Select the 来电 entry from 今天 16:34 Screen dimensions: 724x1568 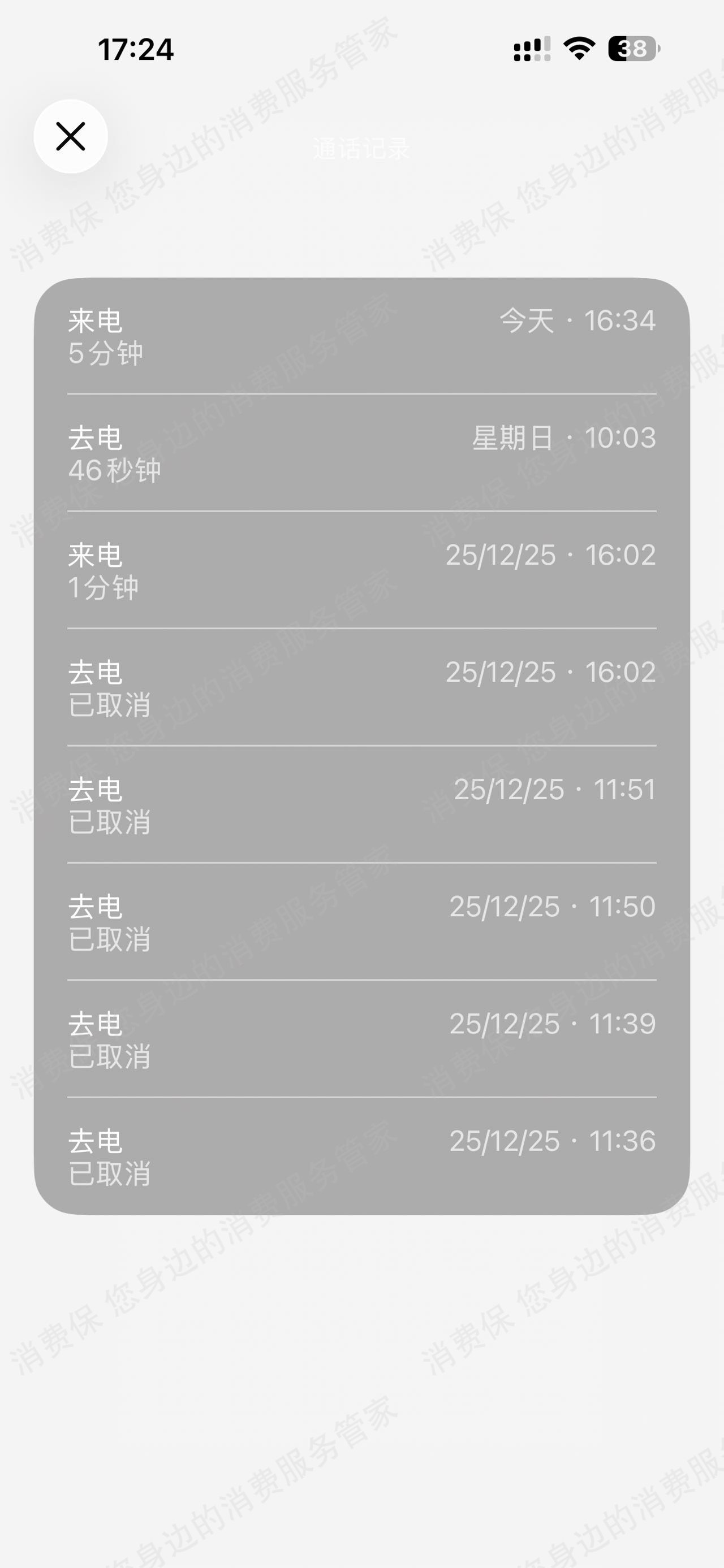[x=361, y=335]
